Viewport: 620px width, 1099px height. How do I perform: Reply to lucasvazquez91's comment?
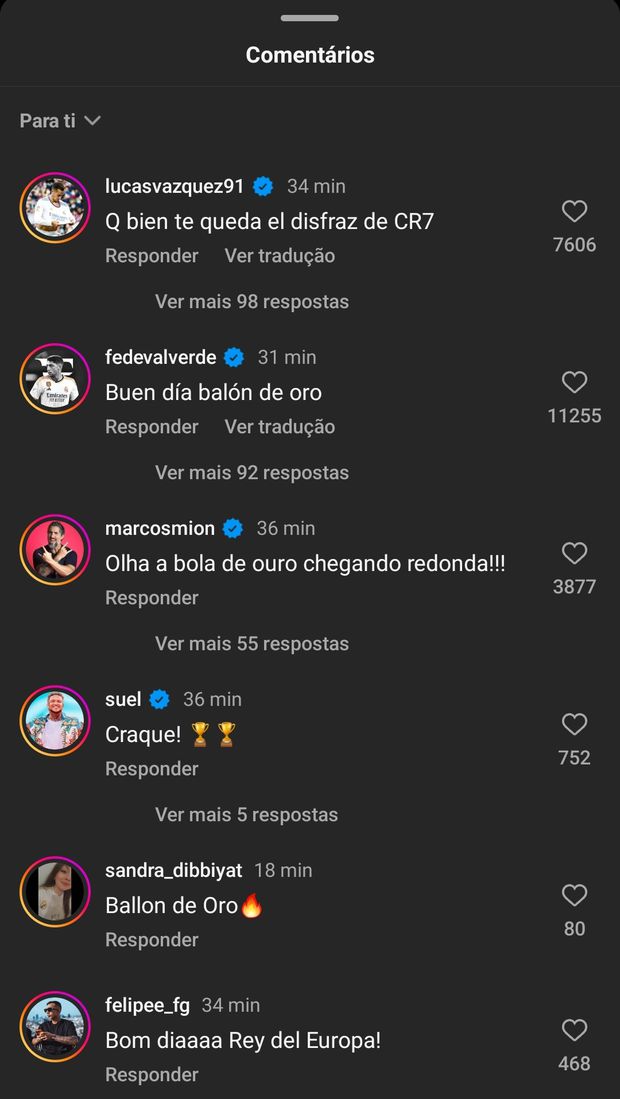coord(152,256)
